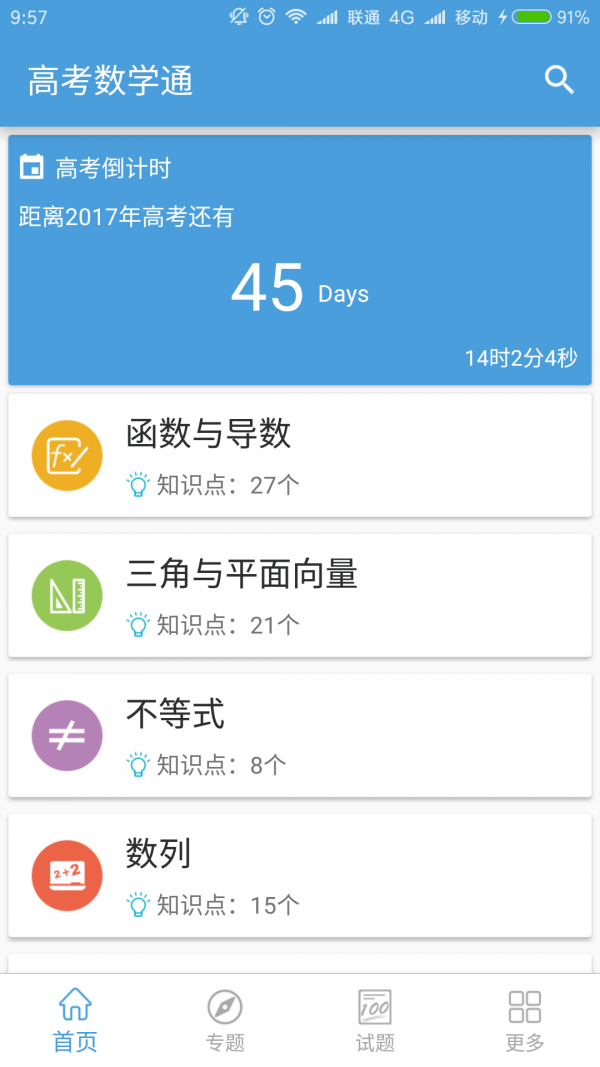The height and width of the screenshot is (1067, 600).
Task: Switch to the 试题 tab
Action: 375,1020
